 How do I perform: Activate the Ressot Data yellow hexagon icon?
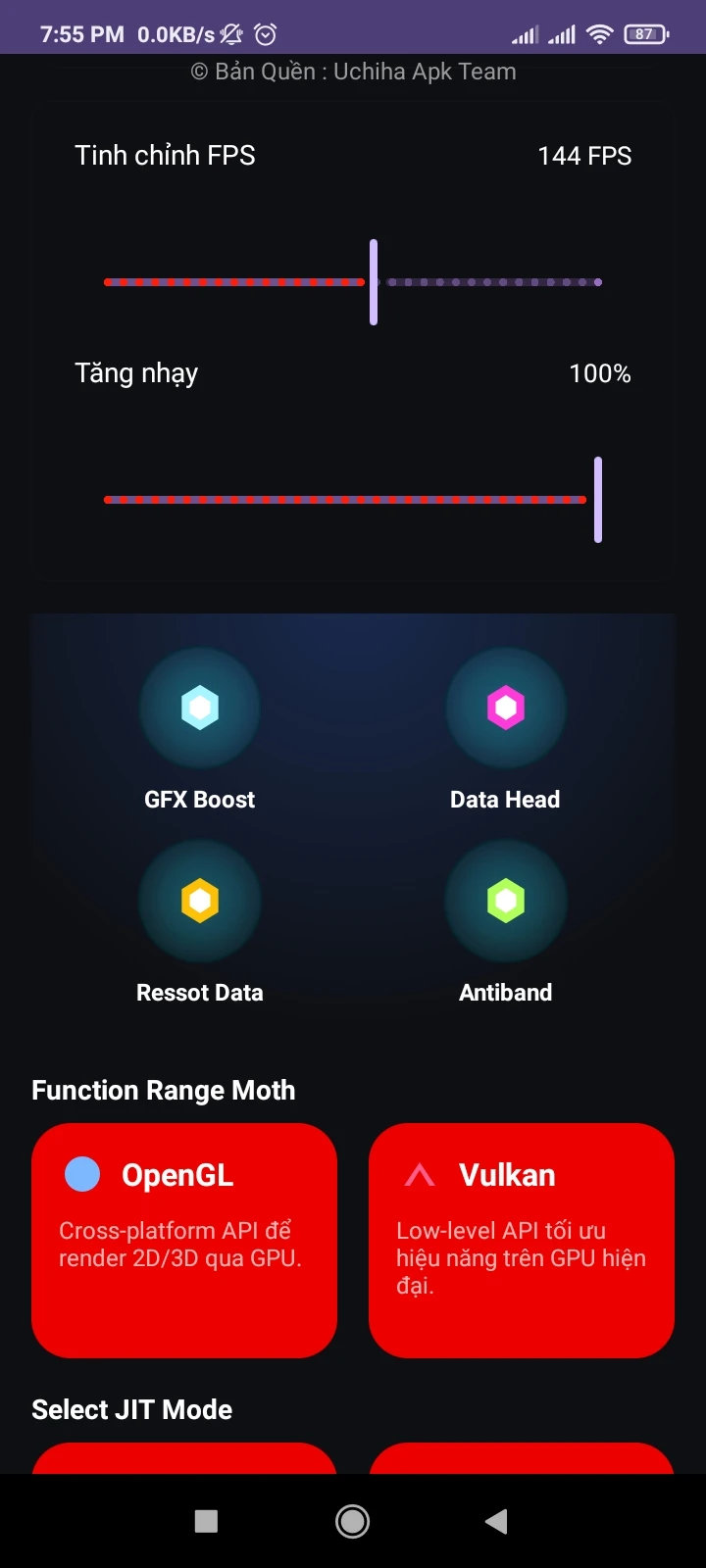[199, 900]
